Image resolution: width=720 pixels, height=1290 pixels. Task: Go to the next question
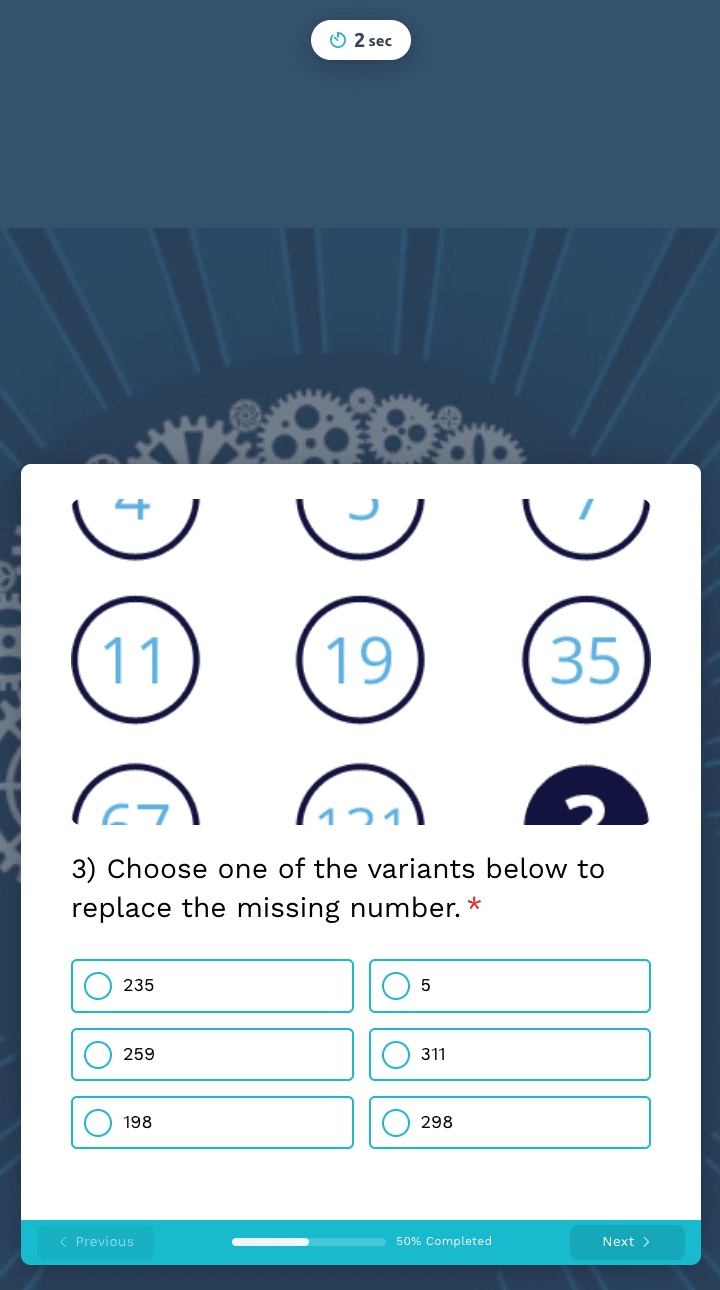(627, 1242)
